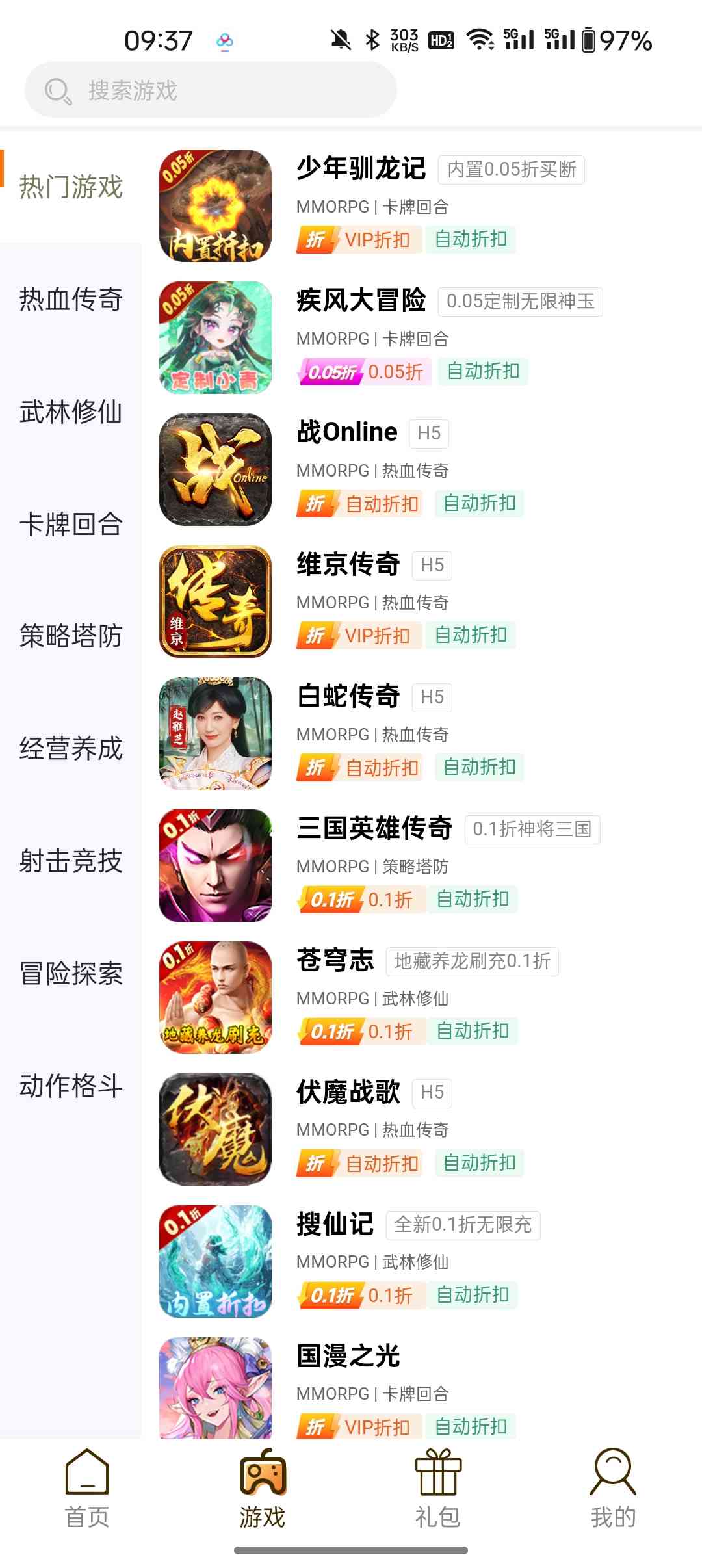Open the 策略塔防 category
Screen dimensions: 702x1568
(x=71, y=636)
